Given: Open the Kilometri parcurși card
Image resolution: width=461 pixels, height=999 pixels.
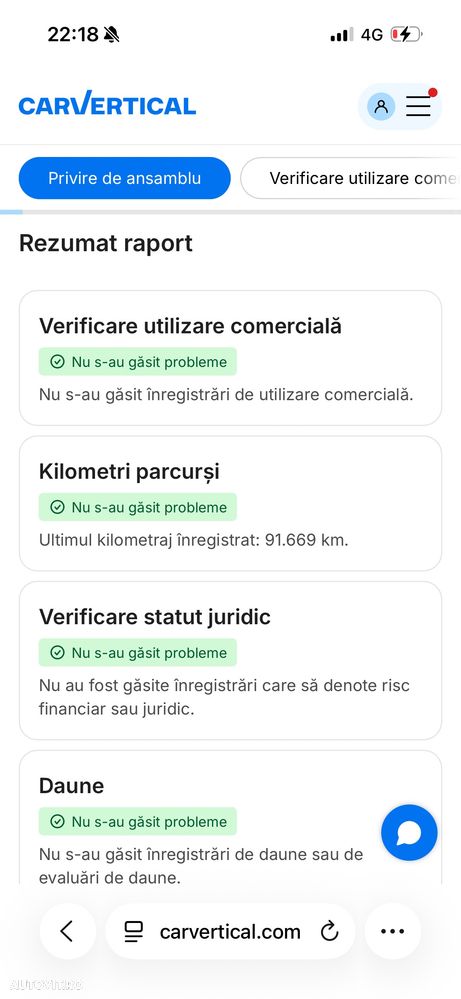Looking at the screenshot, I should click(x=230, y=503).
